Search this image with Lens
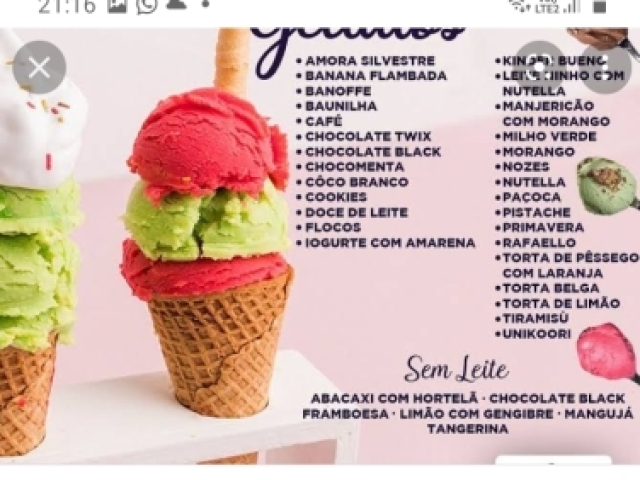640x480 pixels. 540,68
